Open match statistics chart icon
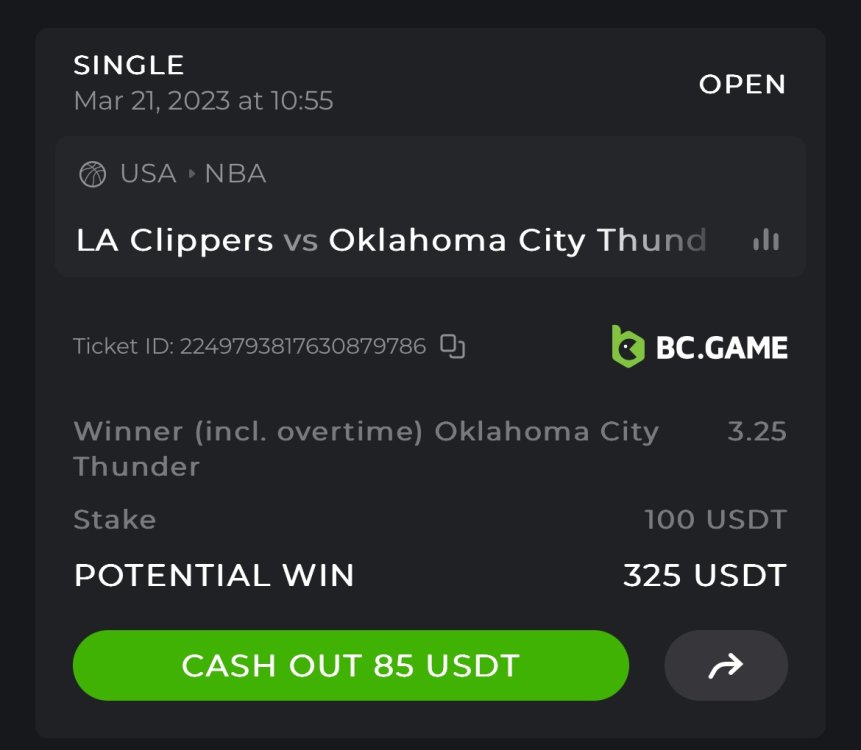861x750 pixels. point(766,240)
